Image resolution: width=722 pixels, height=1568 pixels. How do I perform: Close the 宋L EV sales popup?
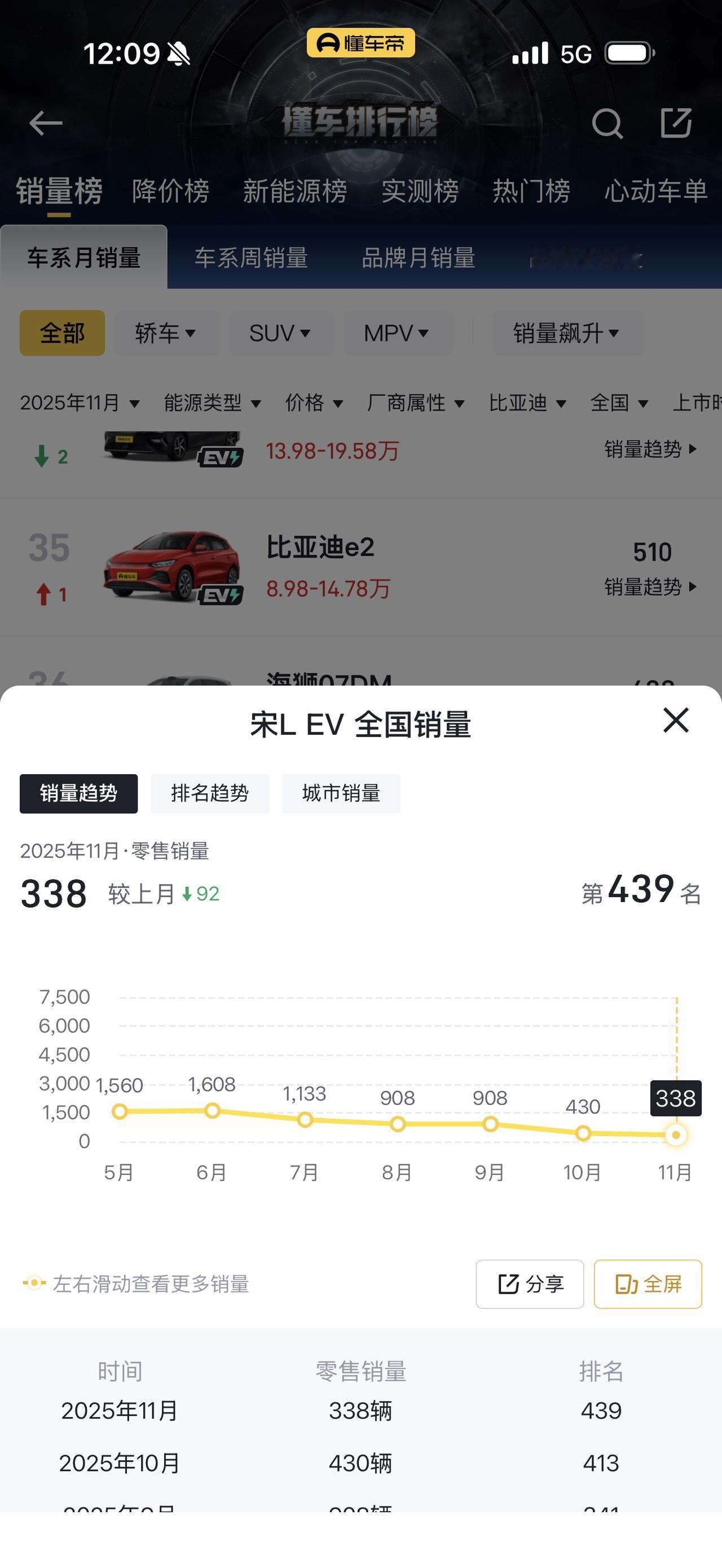[x=676, y=721]
